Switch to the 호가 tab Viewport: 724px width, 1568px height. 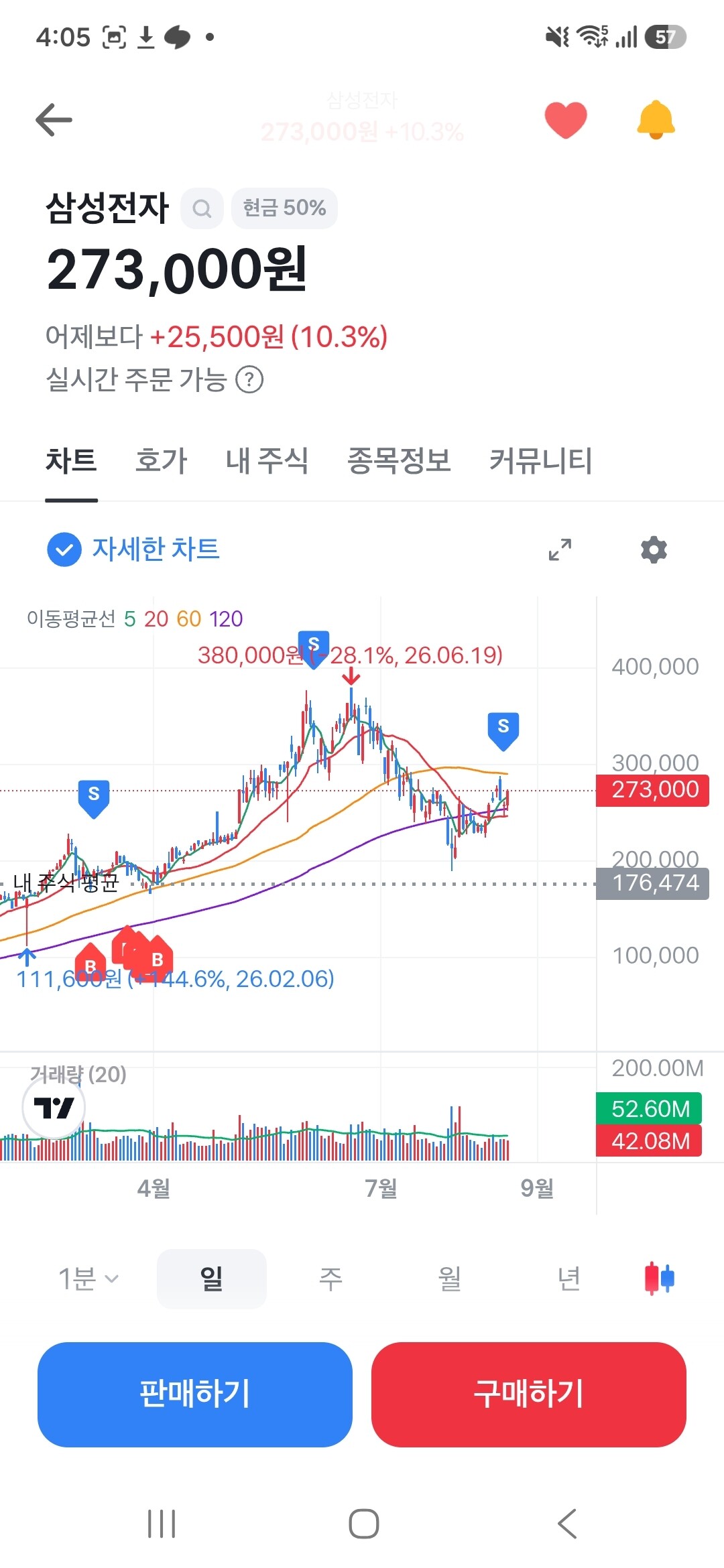161,461
